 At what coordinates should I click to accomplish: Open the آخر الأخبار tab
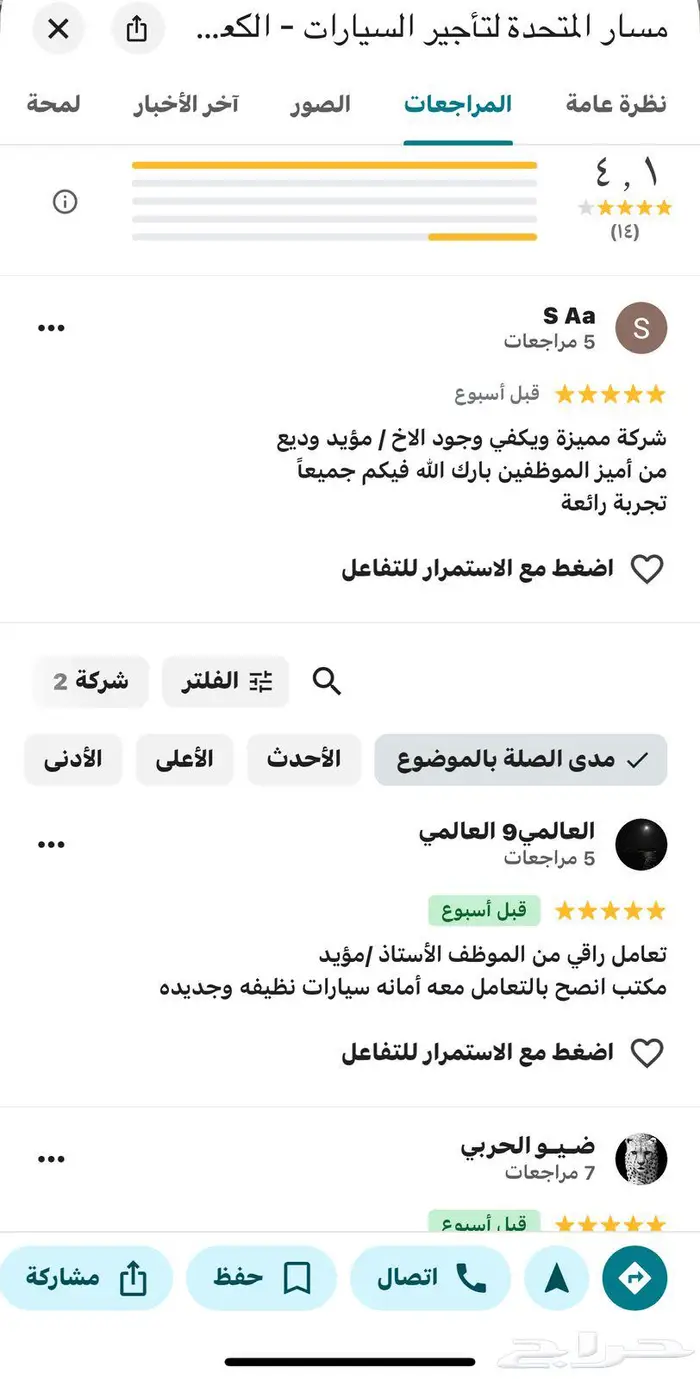click(186, 104)
